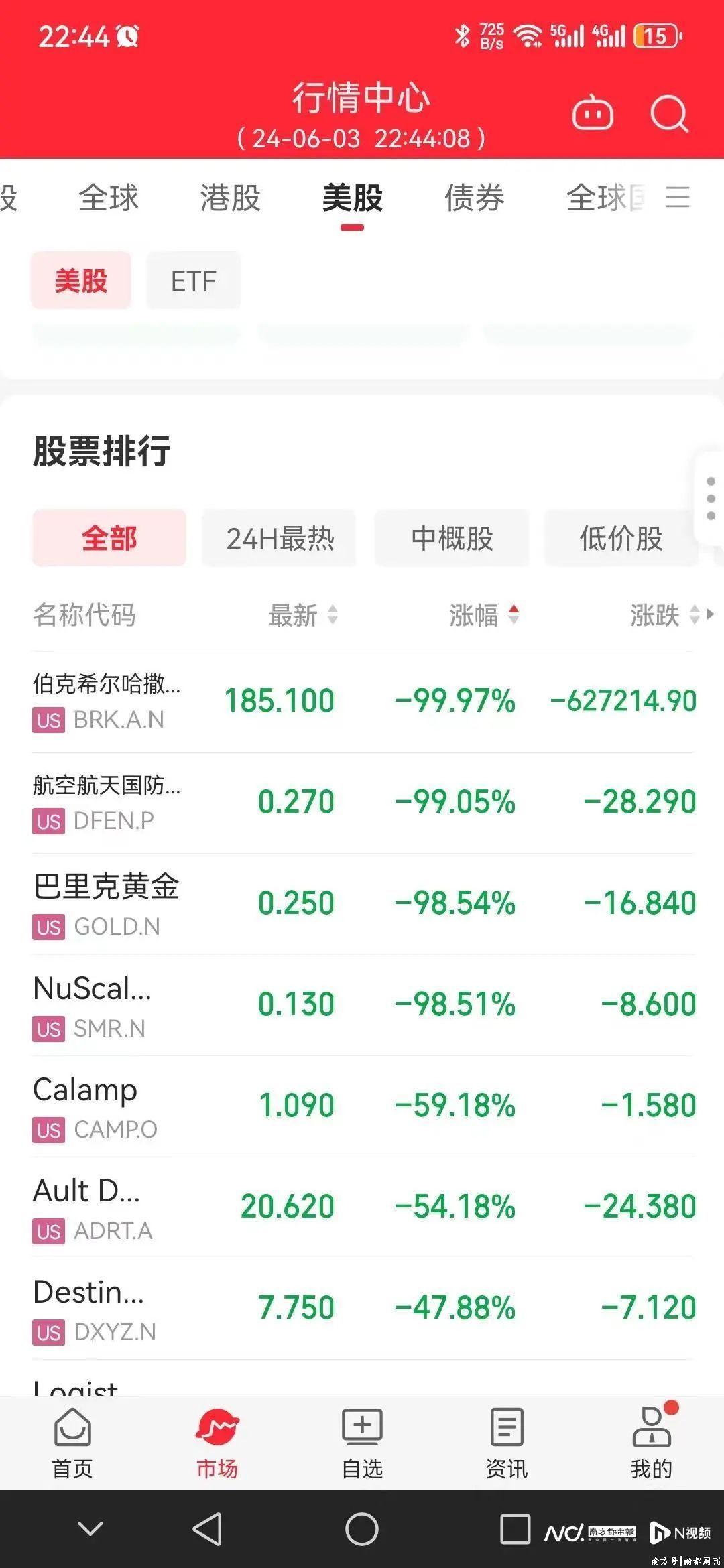Open the search icon in the header
724x1568 pixels.
[669, 114]
